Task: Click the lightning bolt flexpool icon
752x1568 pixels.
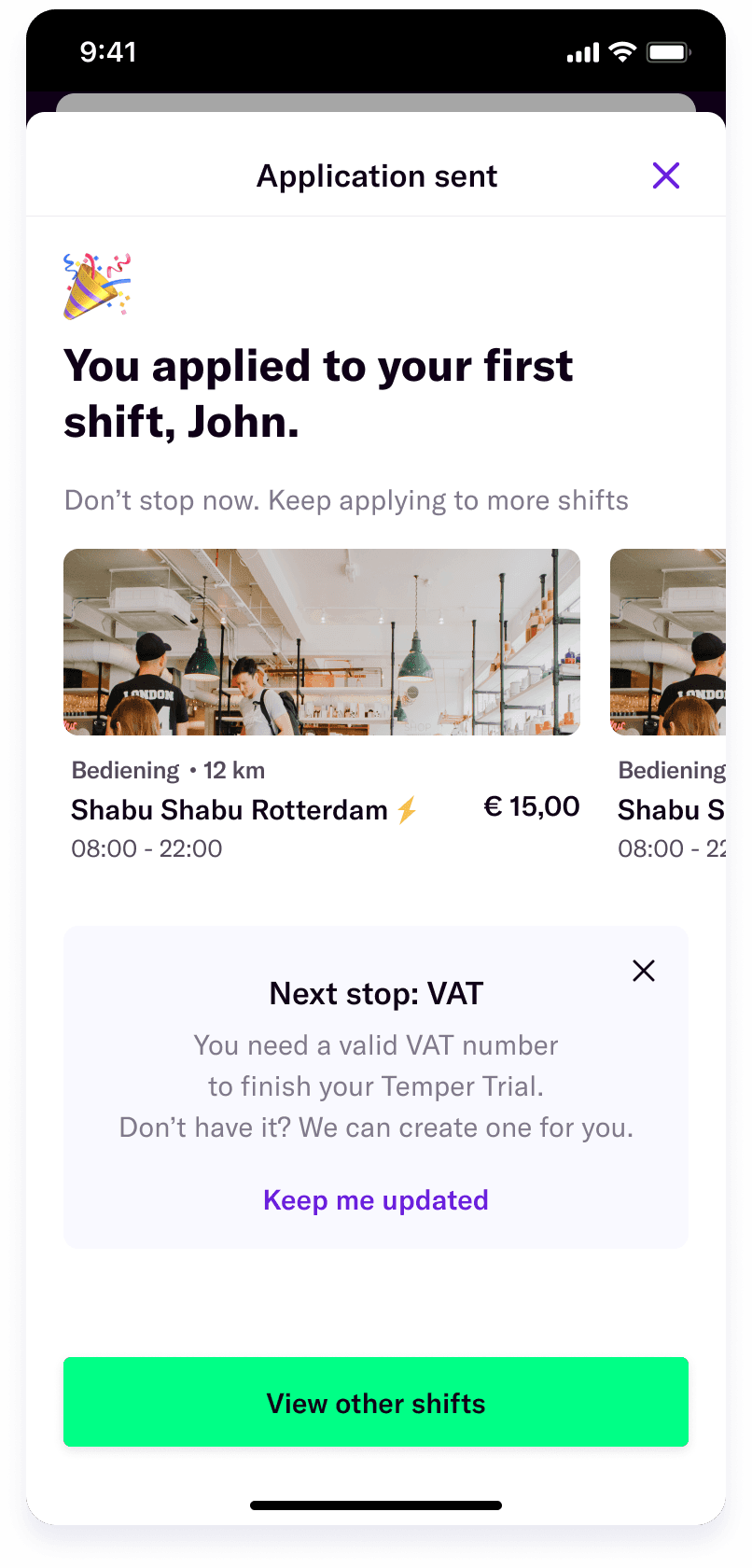Action: (x=405, y=811)
